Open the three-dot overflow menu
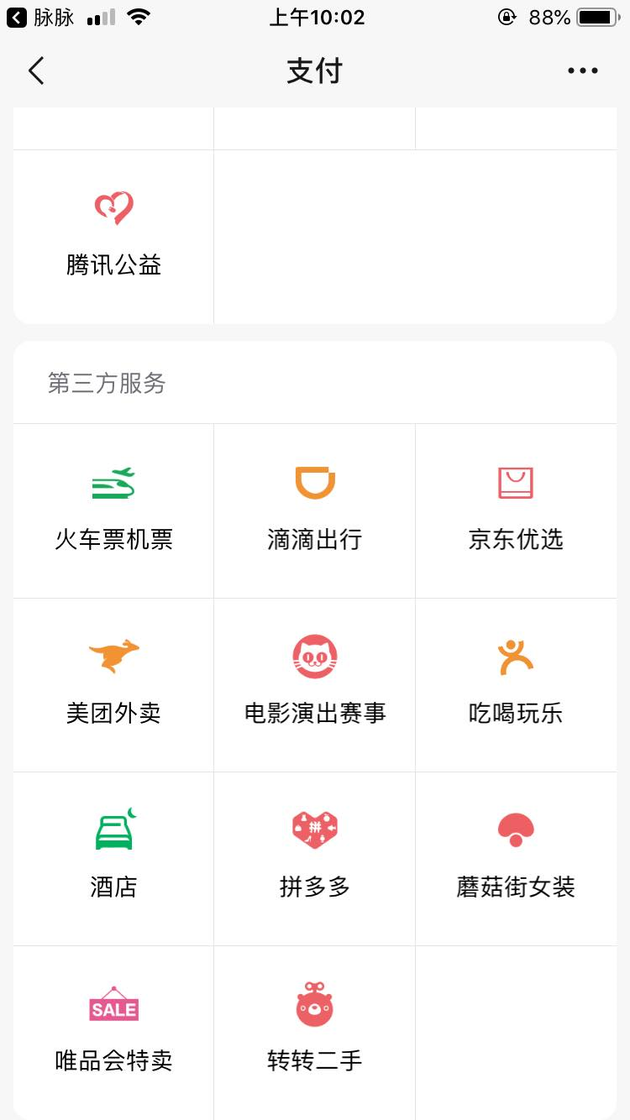 [583, 71]
